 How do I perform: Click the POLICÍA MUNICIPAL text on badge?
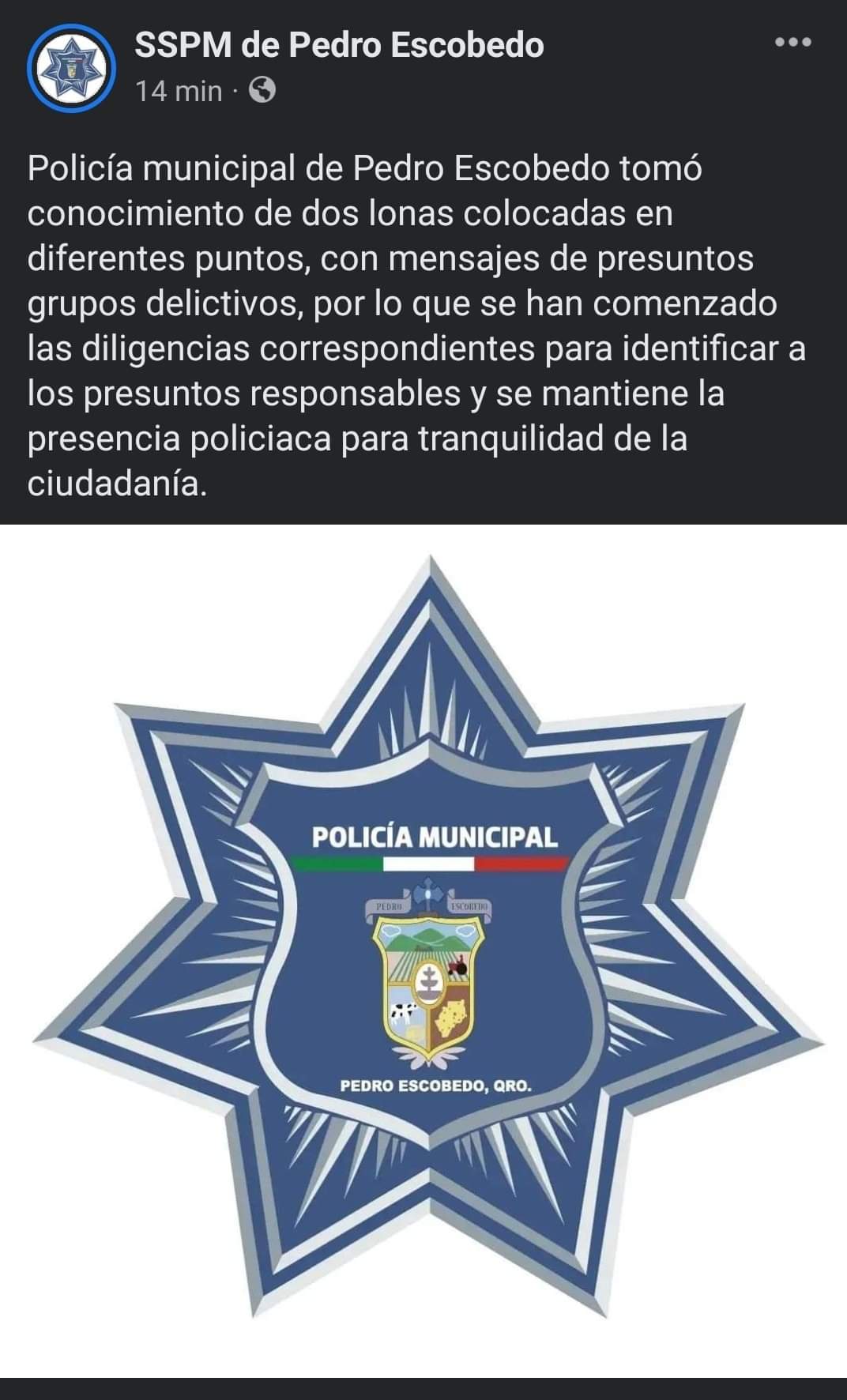pos(433,834)
